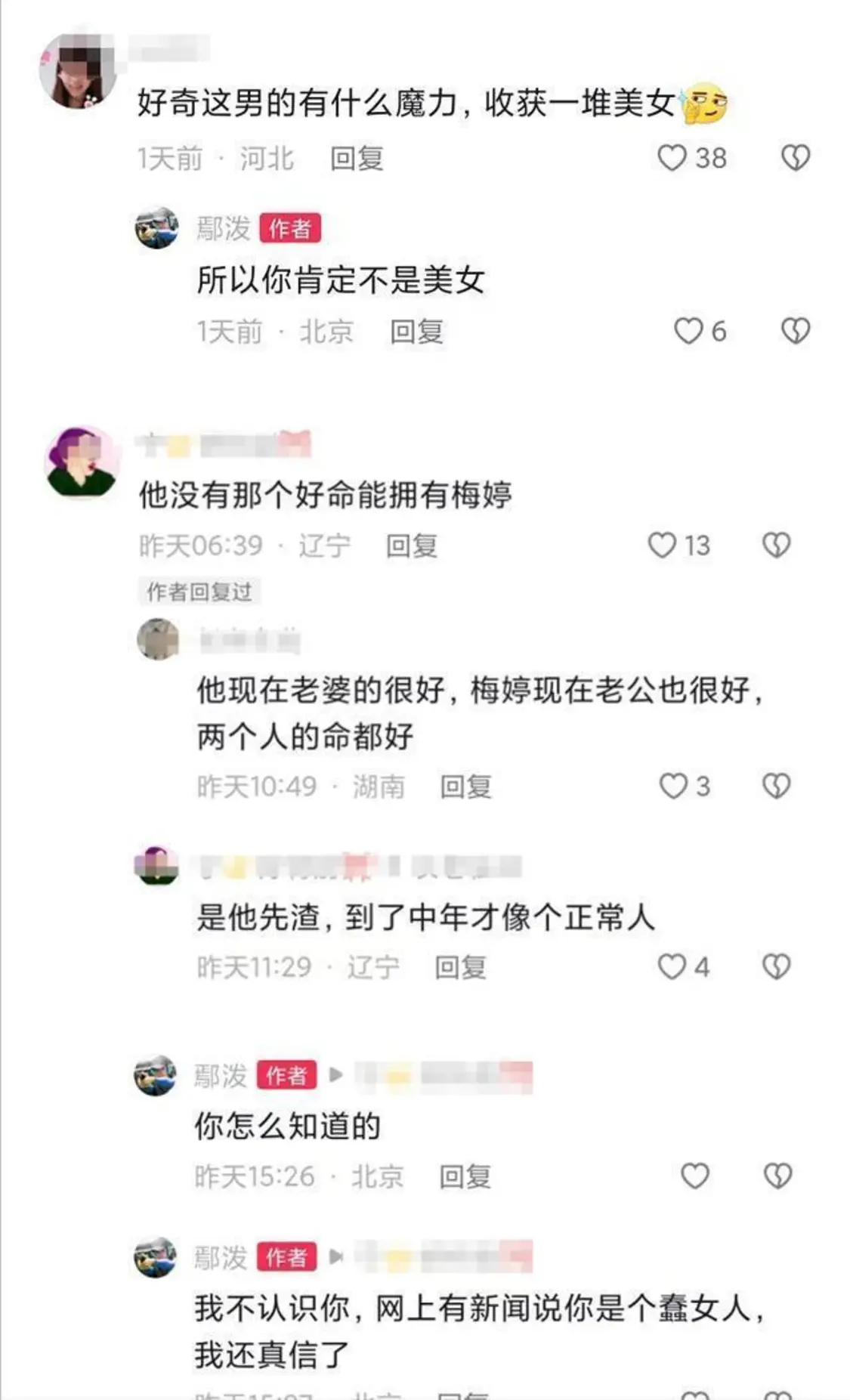The width and height of the screenshot is (850, 1400).
Task: Dislike the comment '好奇这男的有什么魔力'
Action: click(795, 158)
